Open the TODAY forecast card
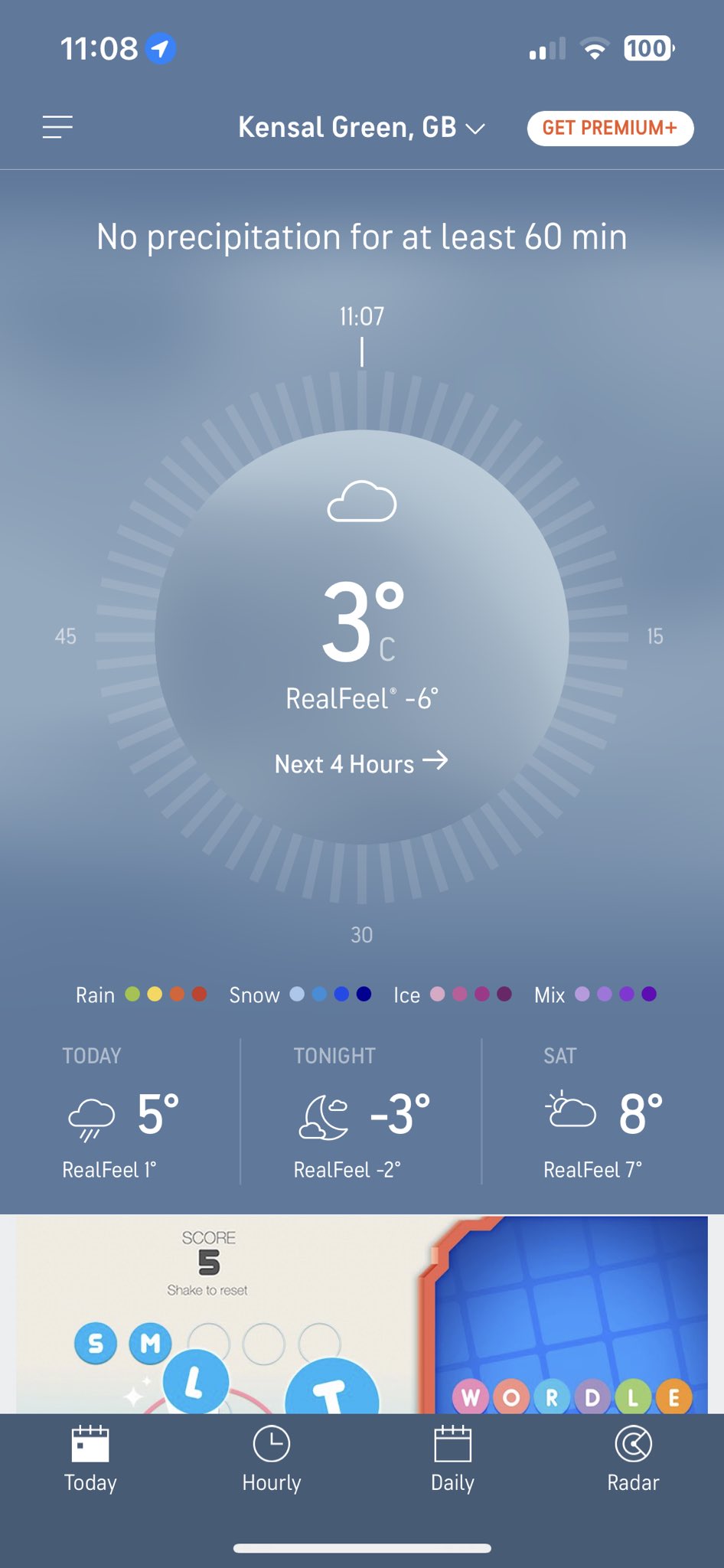 pyautogui.click(x=121, y=1112)
